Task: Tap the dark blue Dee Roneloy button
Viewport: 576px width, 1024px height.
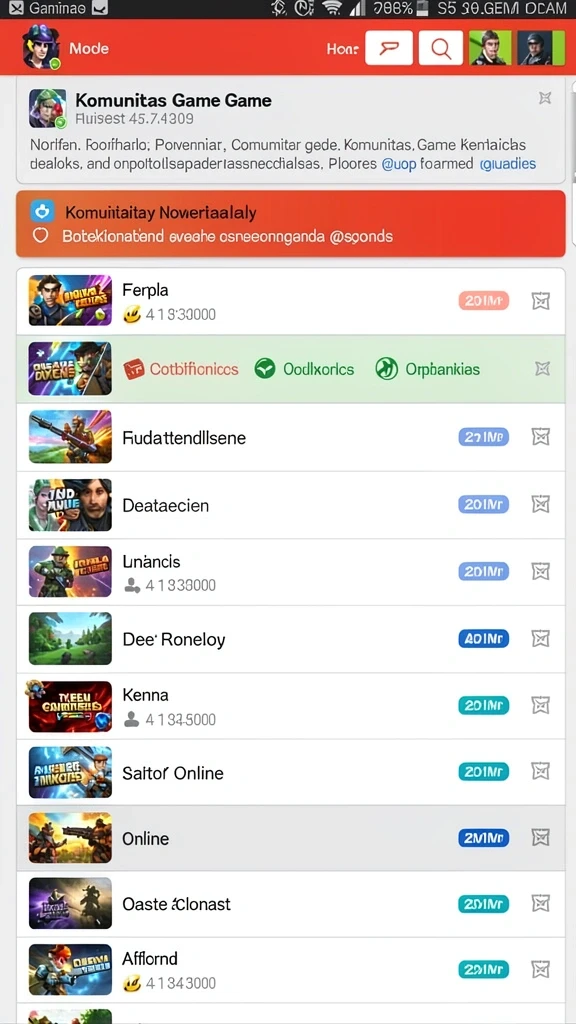Action: [483, 639]
